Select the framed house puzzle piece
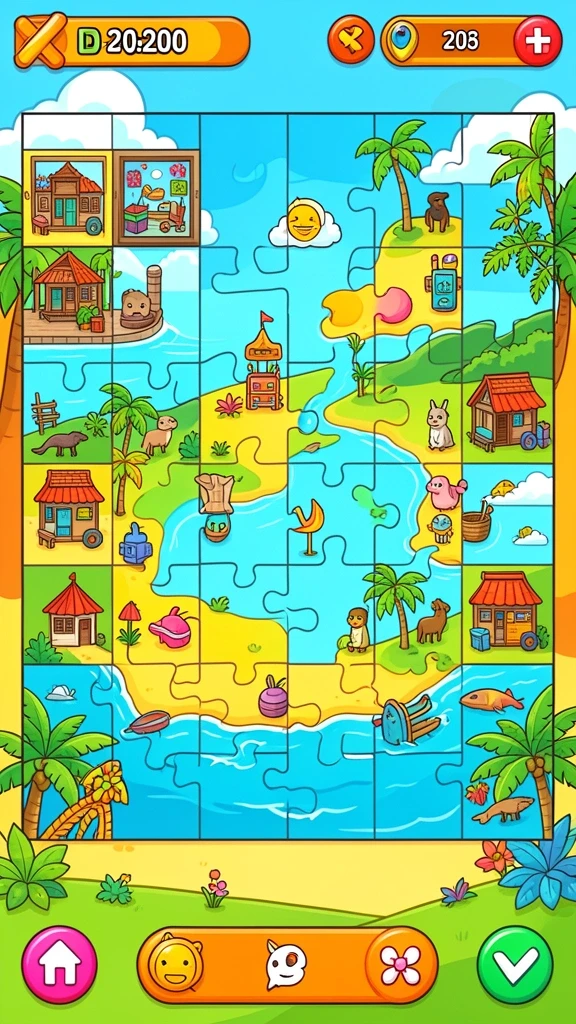Screen dimensions: 576x1024 [x=68, y=197]
